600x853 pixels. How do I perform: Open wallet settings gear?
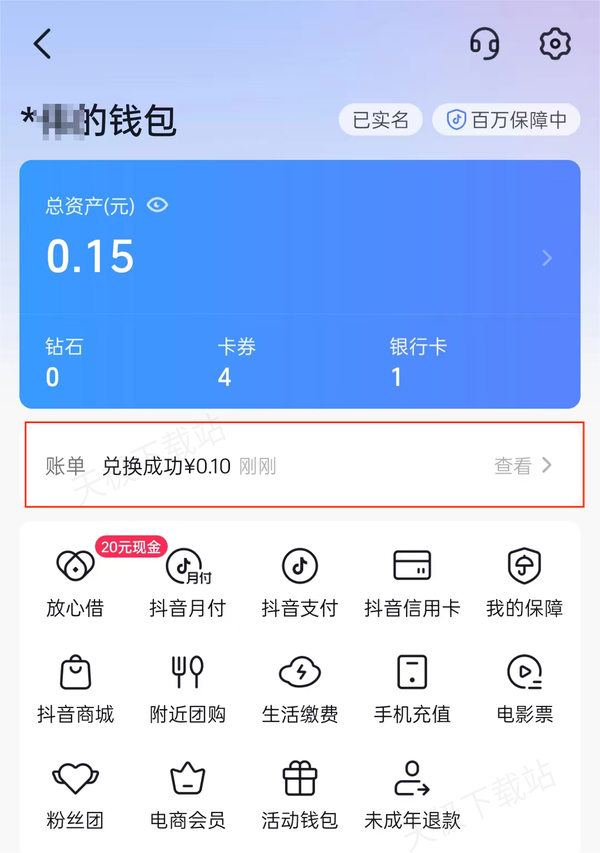point(554,44)
